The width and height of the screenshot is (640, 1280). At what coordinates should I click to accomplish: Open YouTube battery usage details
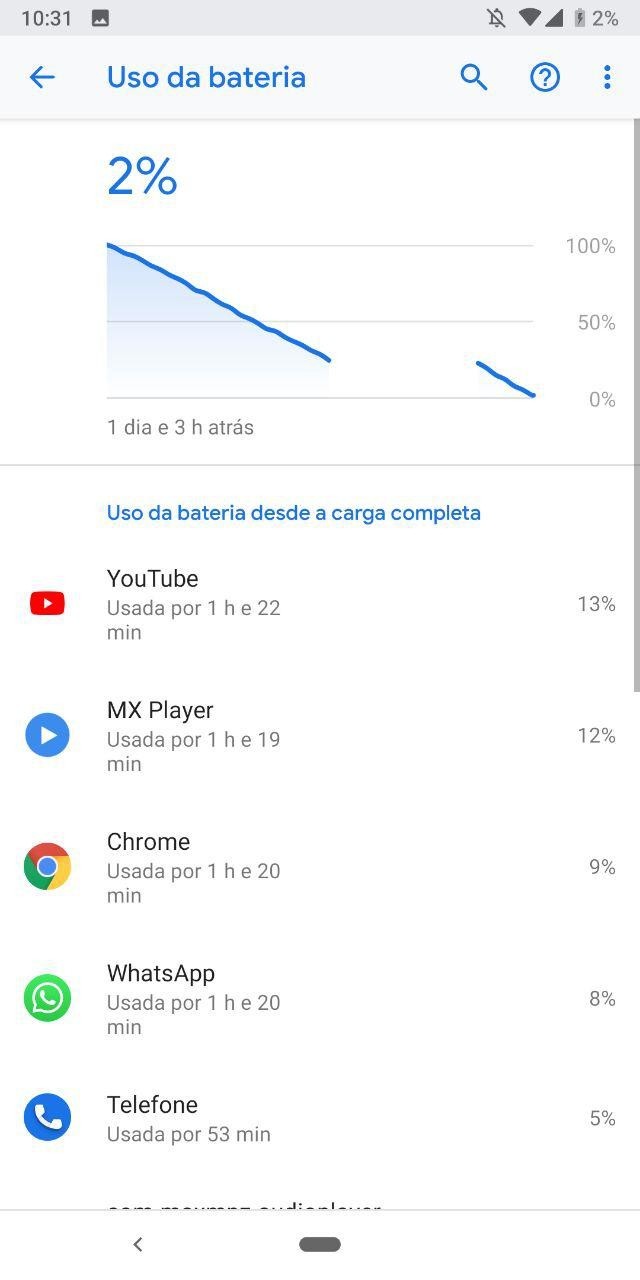click(320, 604)
